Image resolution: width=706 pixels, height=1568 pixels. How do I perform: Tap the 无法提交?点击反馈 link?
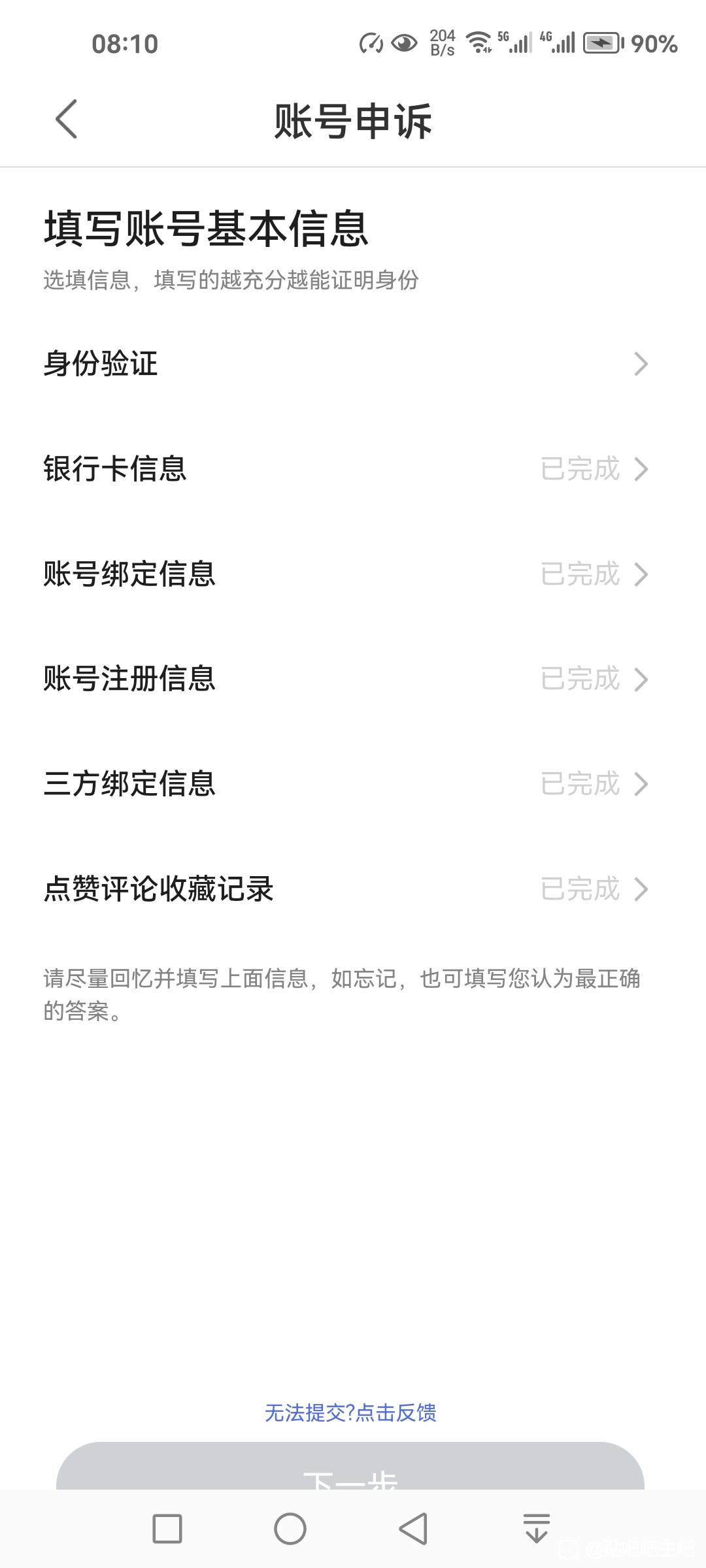[x=350, y=1413]
